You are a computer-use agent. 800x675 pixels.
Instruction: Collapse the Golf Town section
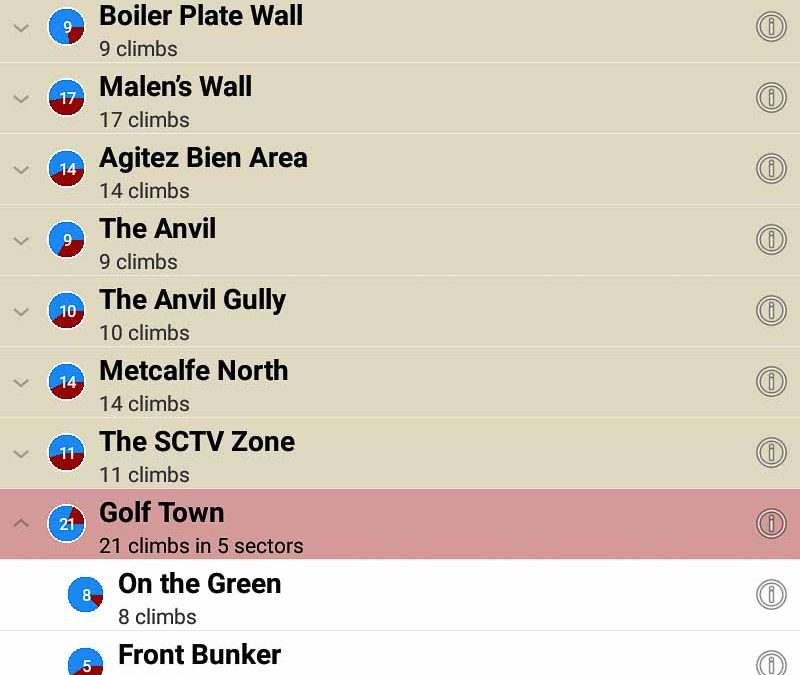[21, 524]
